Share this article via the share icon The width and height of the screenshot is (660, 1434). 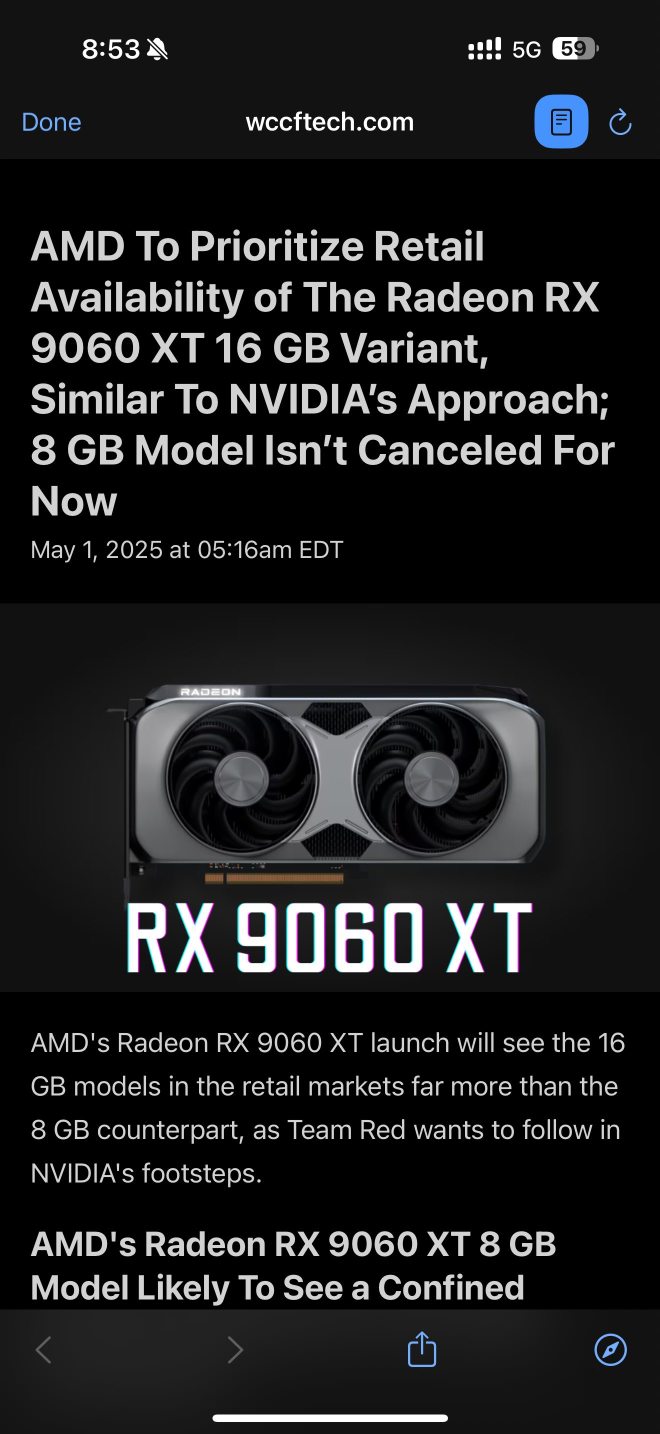tap(422, 1349)
